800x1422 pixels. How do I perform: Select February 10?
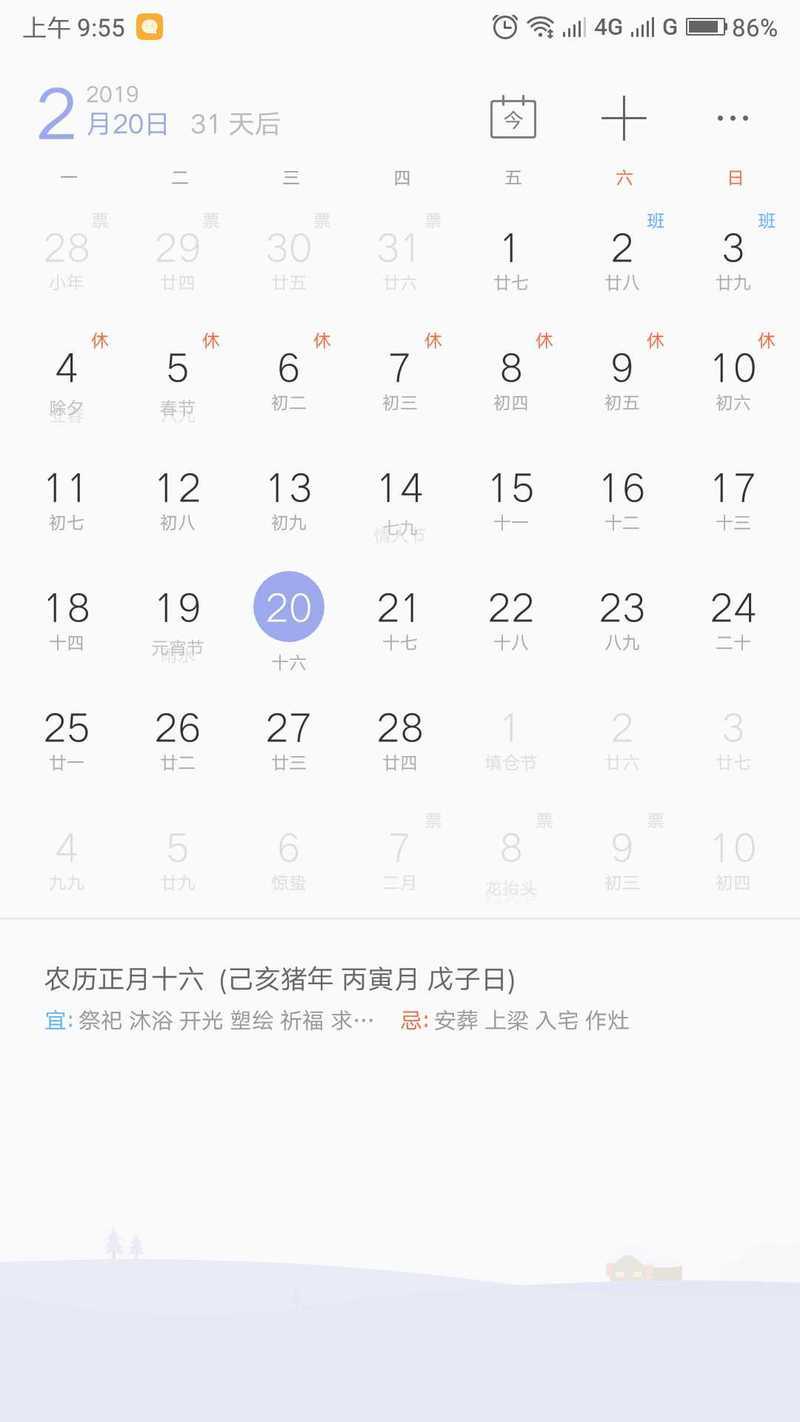[x=733, y=377]
